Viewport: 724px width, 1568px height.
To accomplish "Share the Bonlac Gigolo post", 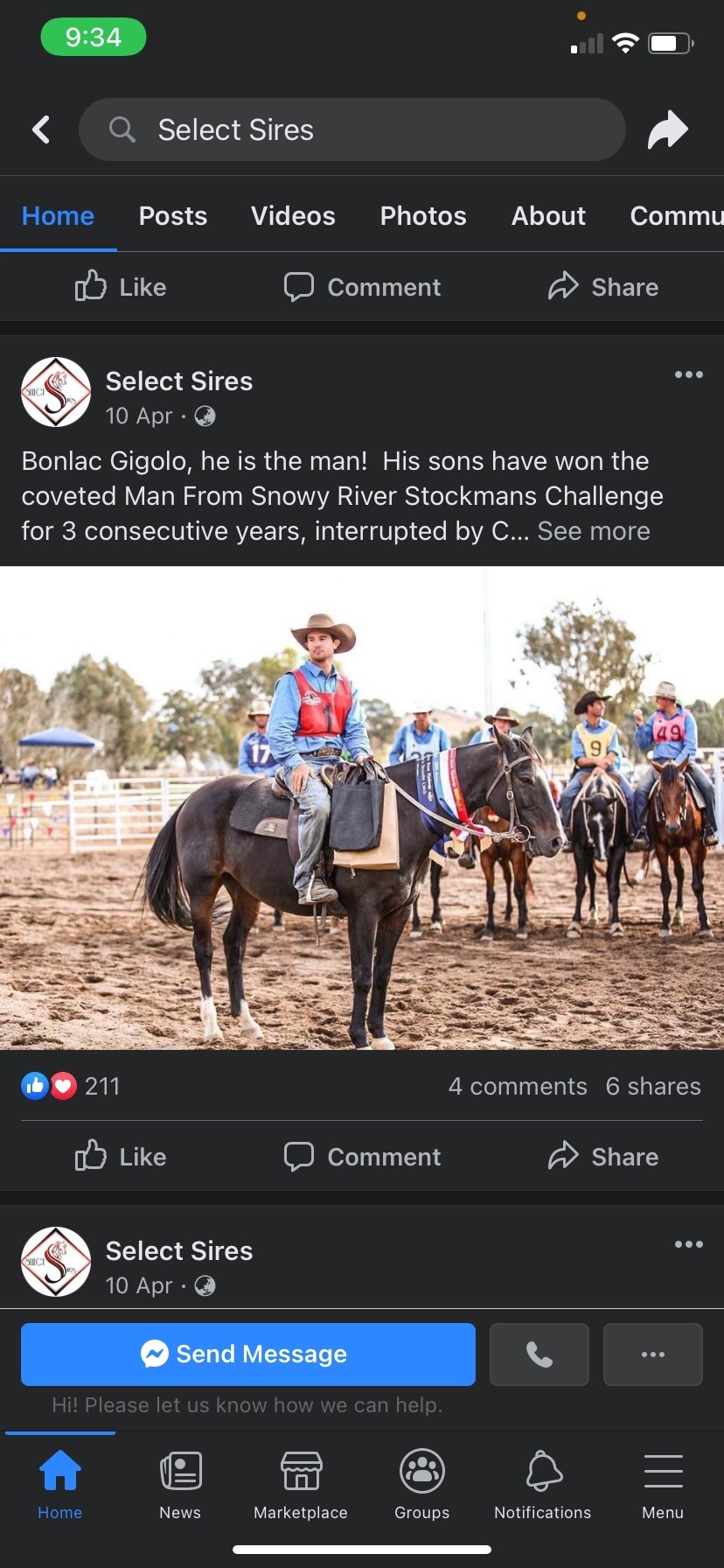I will point(603,1157).
